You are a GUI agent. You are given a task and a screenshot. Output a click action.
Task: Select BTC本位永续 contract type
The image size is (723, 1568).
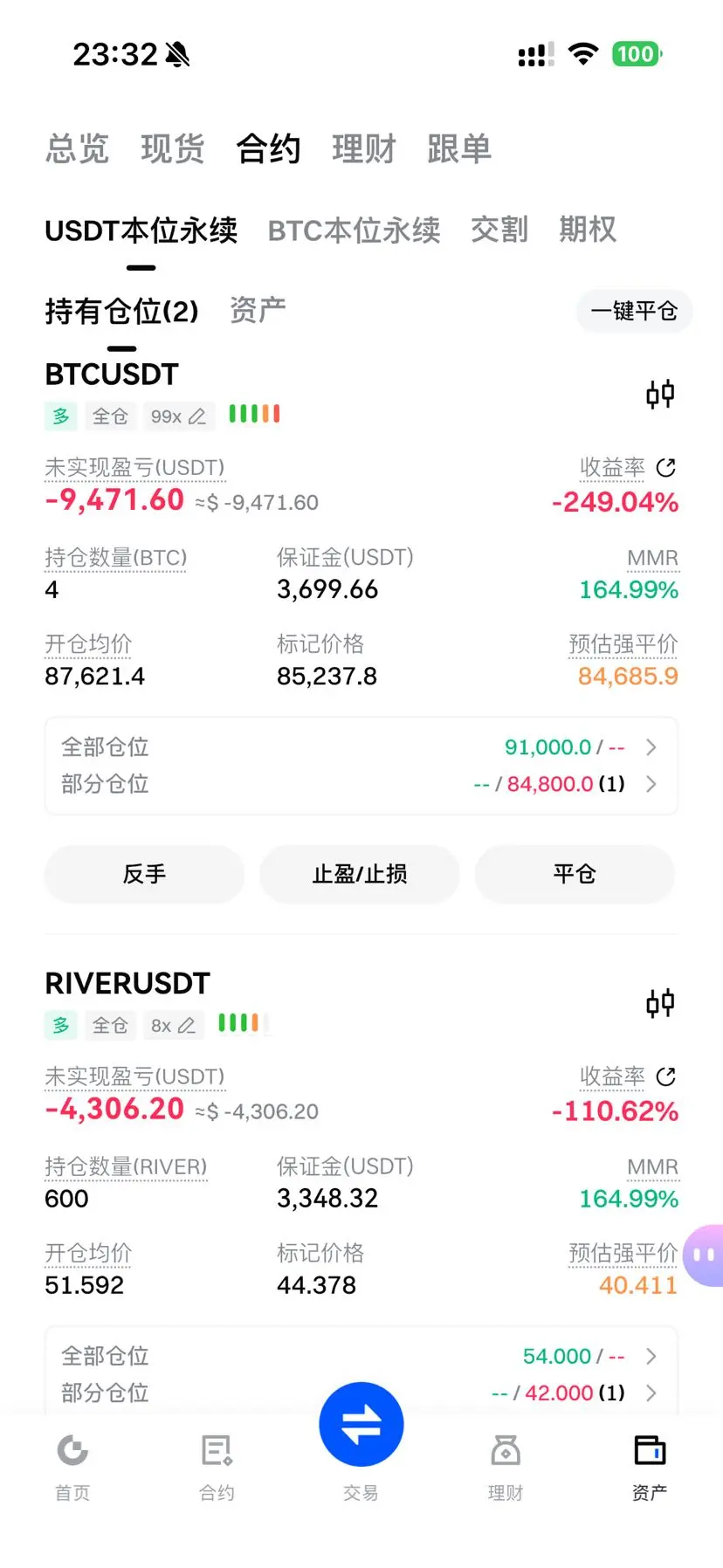pos(355,230)
